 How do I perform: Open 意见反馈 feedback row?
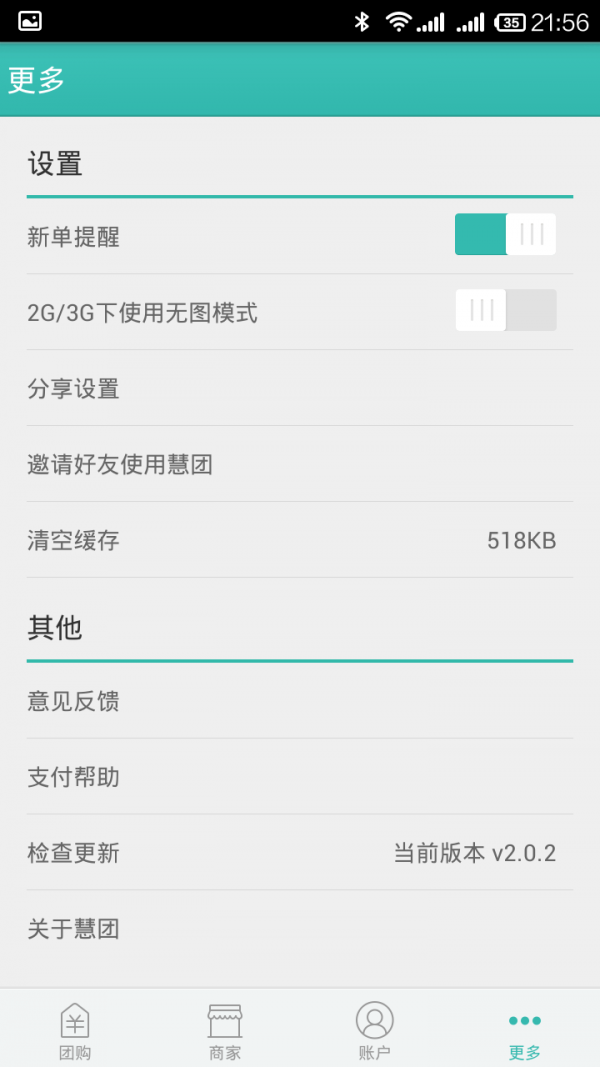[x=300, y=701]
